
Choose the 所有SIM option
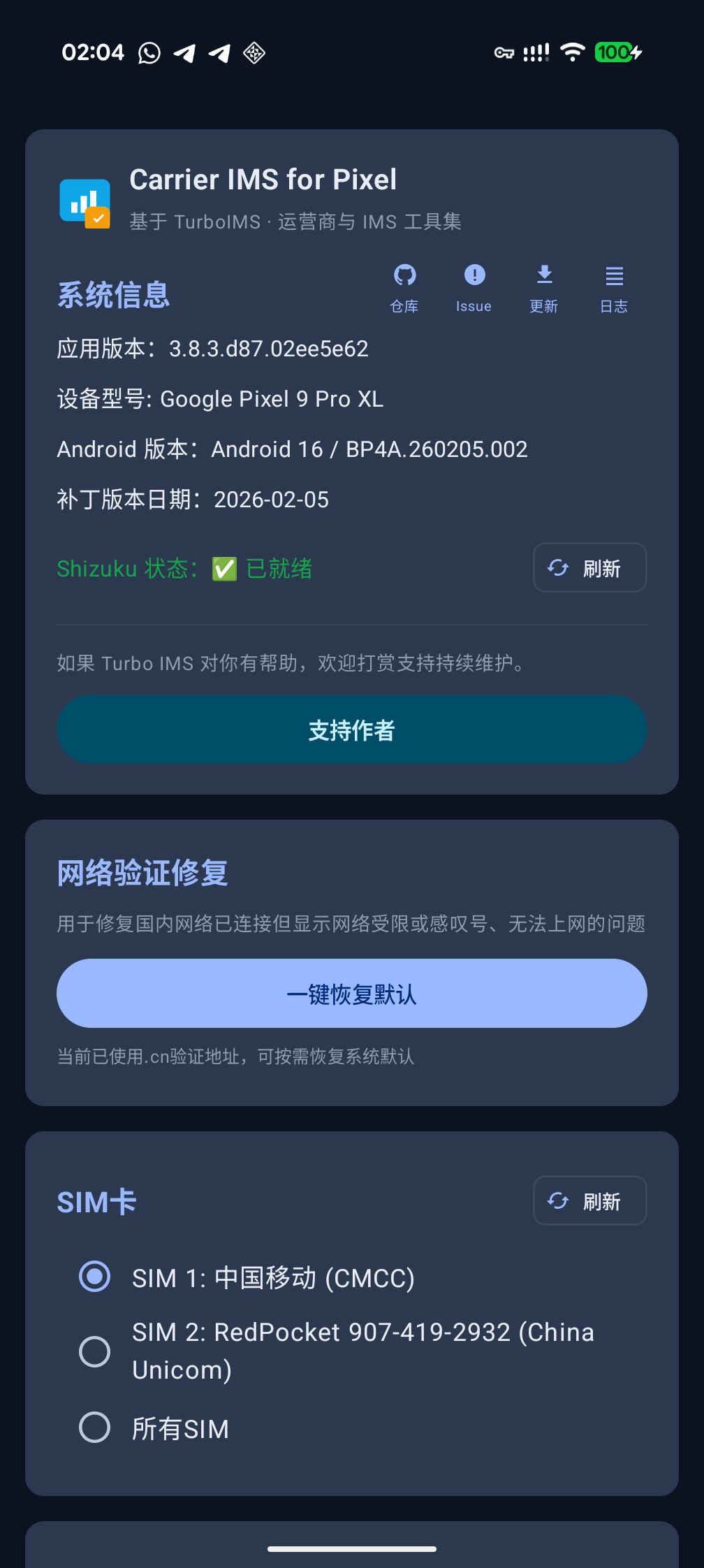(95, 1428)
